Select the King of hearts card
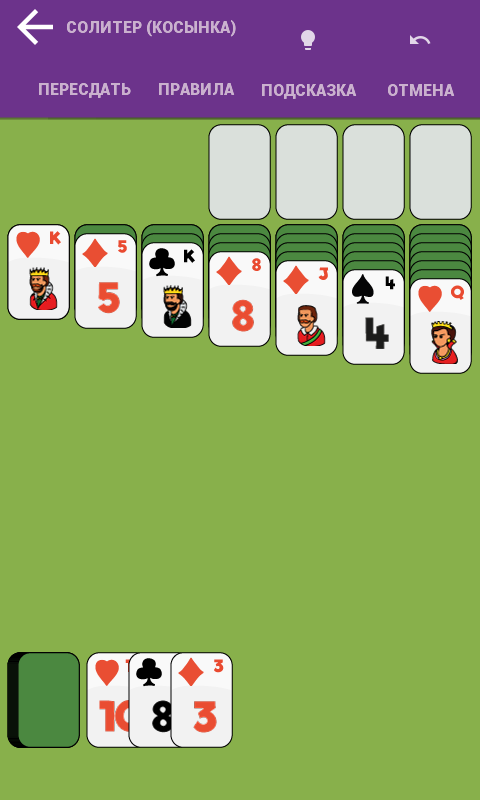The width and height of the screenshot is (480, 800). 38,272
